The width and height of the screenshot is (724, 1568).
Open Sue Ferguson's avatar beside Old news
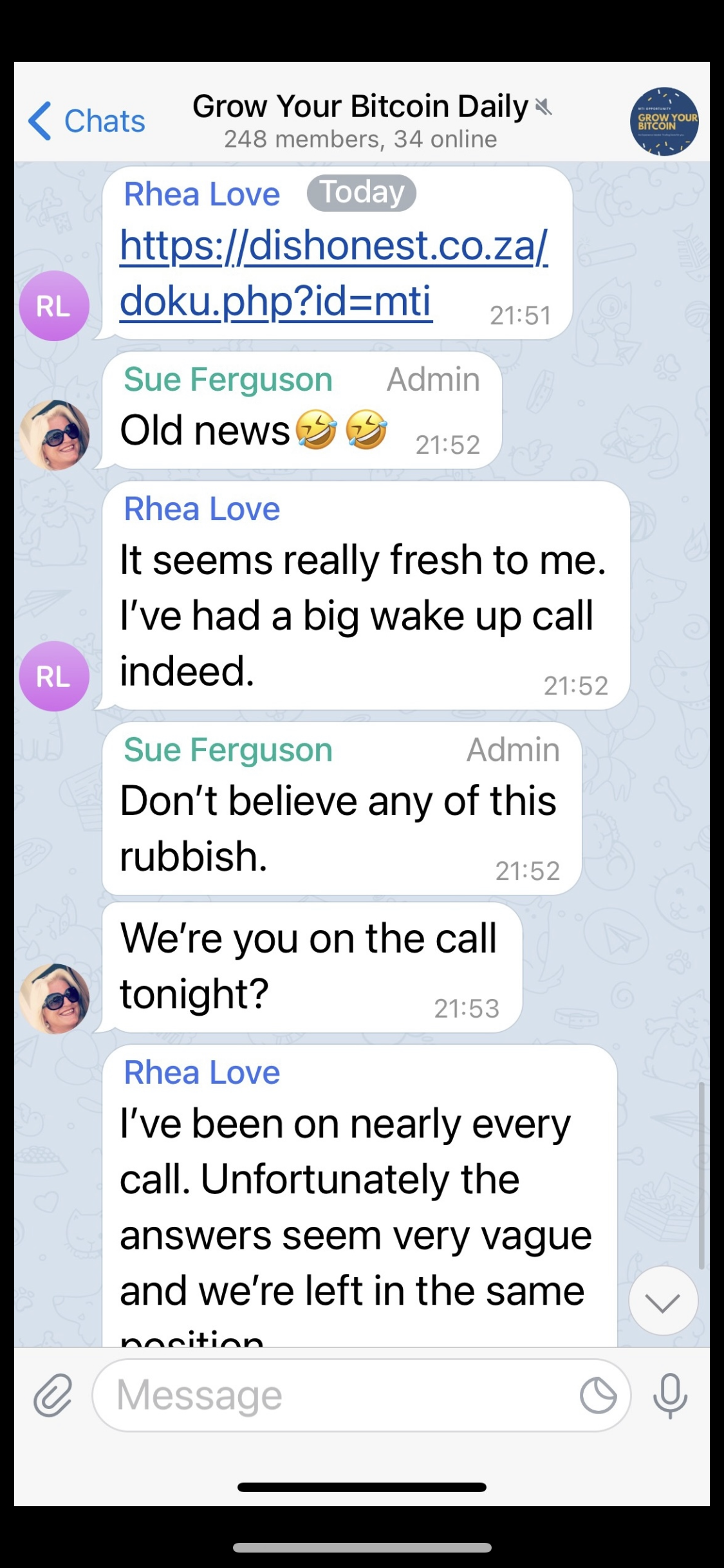54,435
